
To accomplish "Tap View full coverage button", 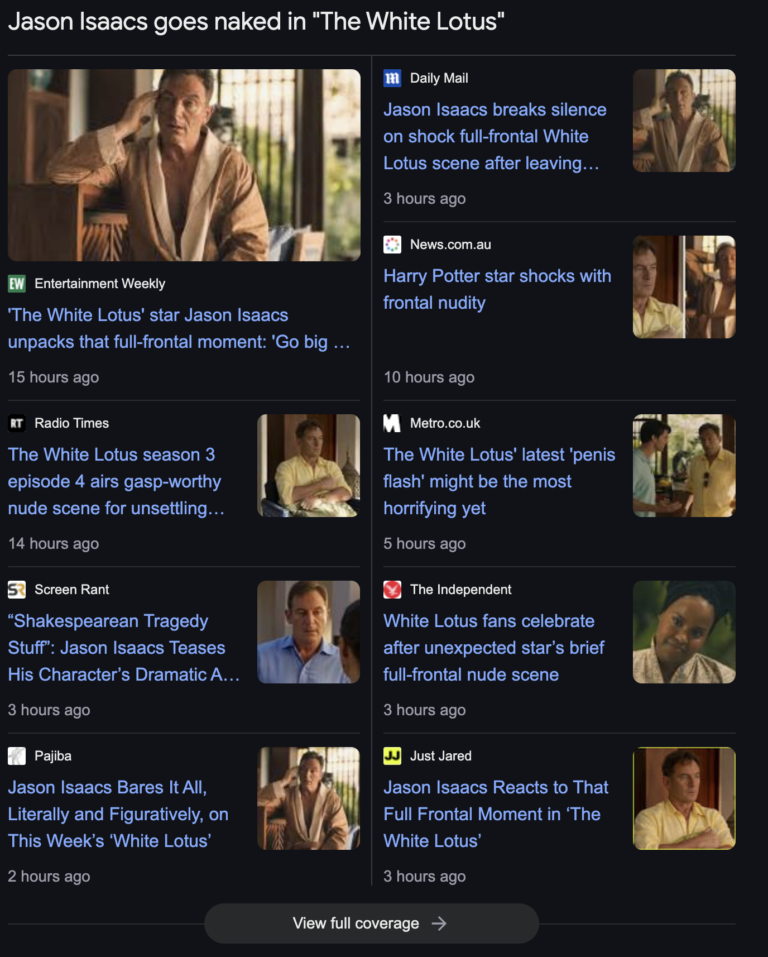I will pos(370,923).
